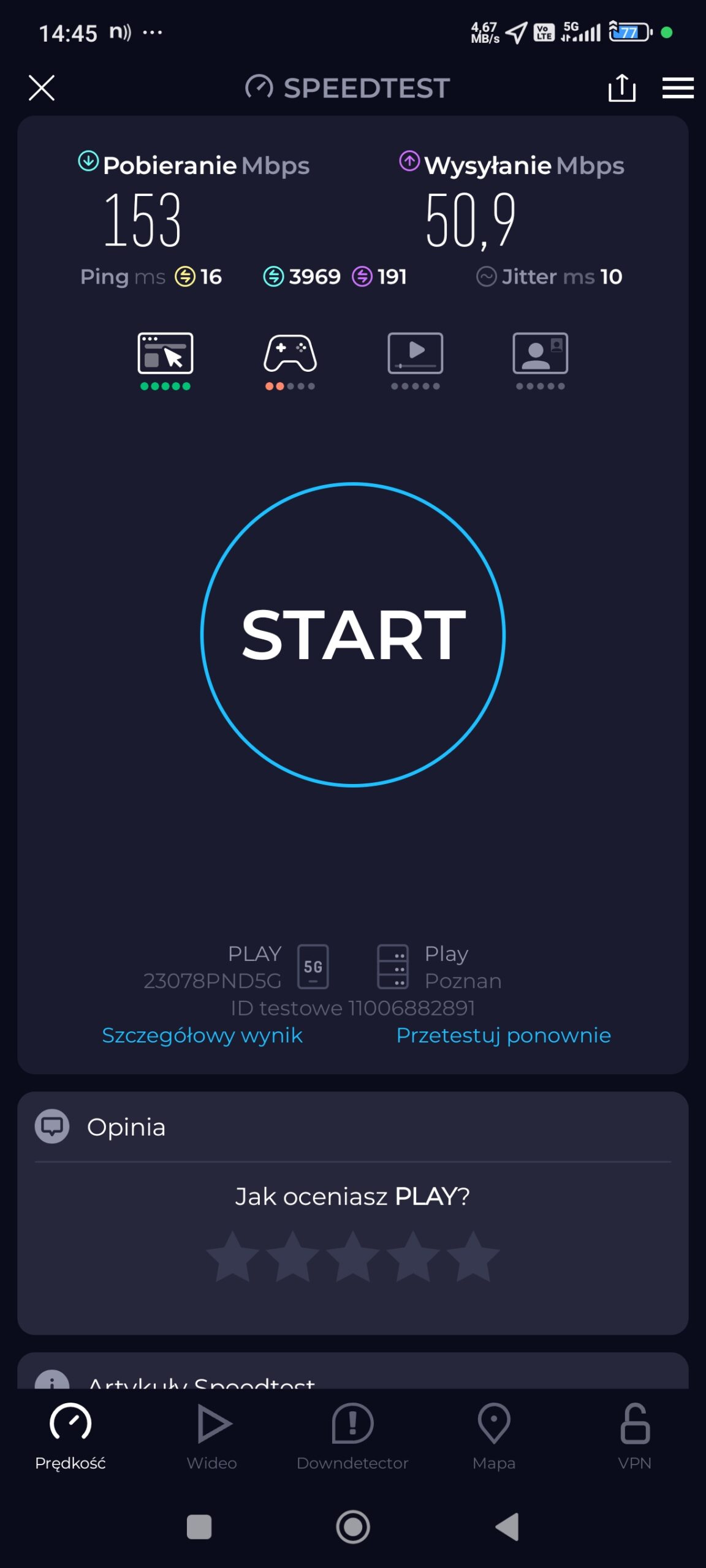
Task: Select the Prędkość tab
Action: [70, 1436]
